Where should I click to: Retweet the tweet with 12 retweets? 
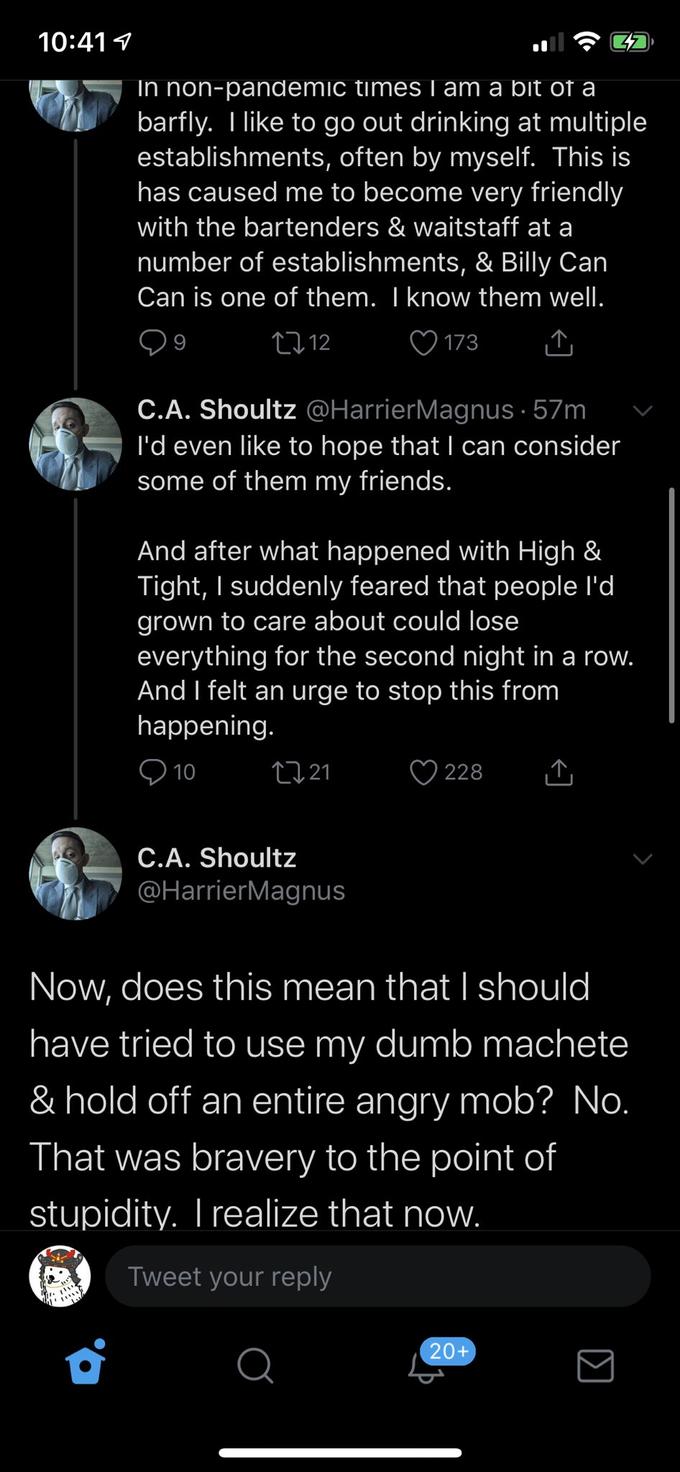point(285,343)
